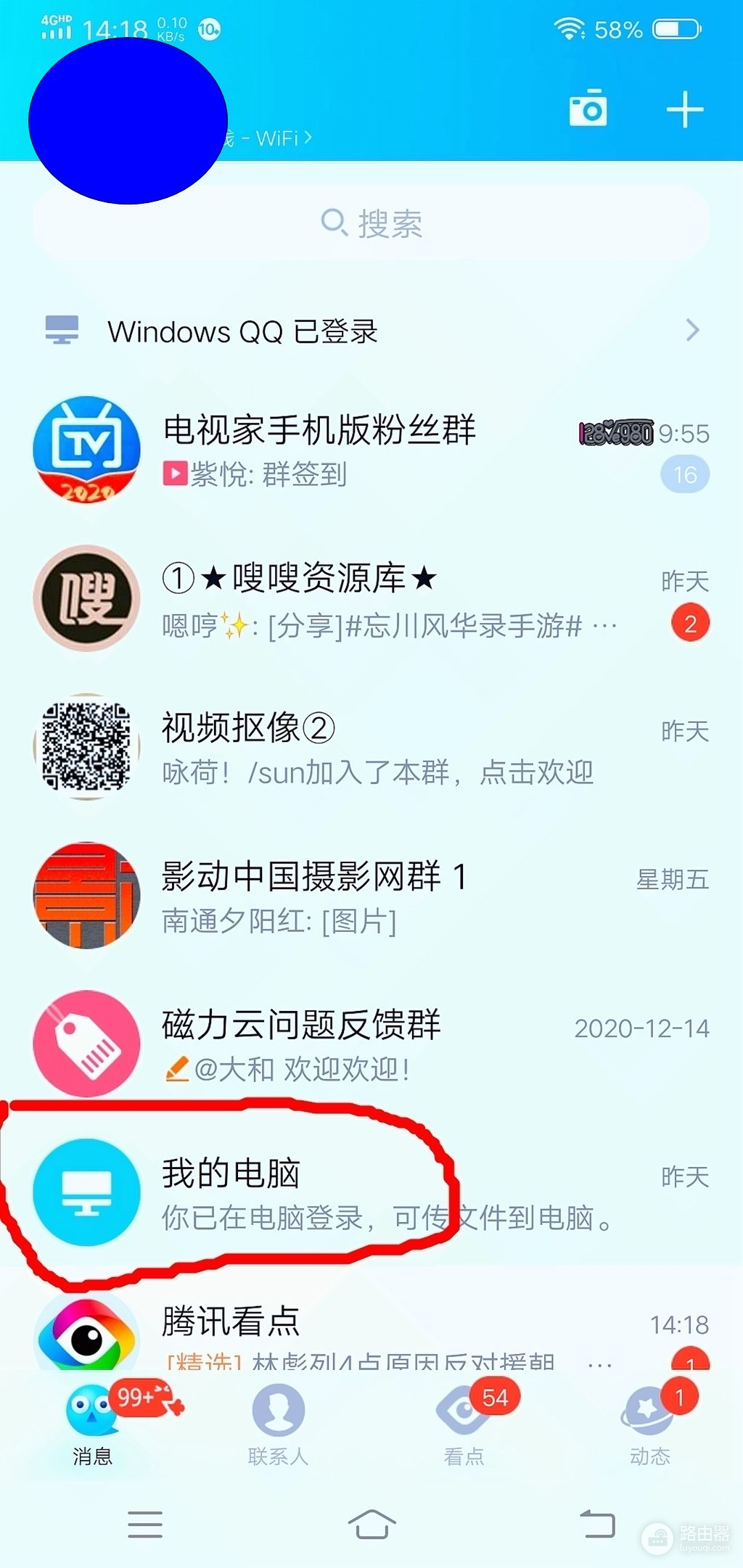Open 我的电脑 file transfer chat

click(x=371, y=1194)
